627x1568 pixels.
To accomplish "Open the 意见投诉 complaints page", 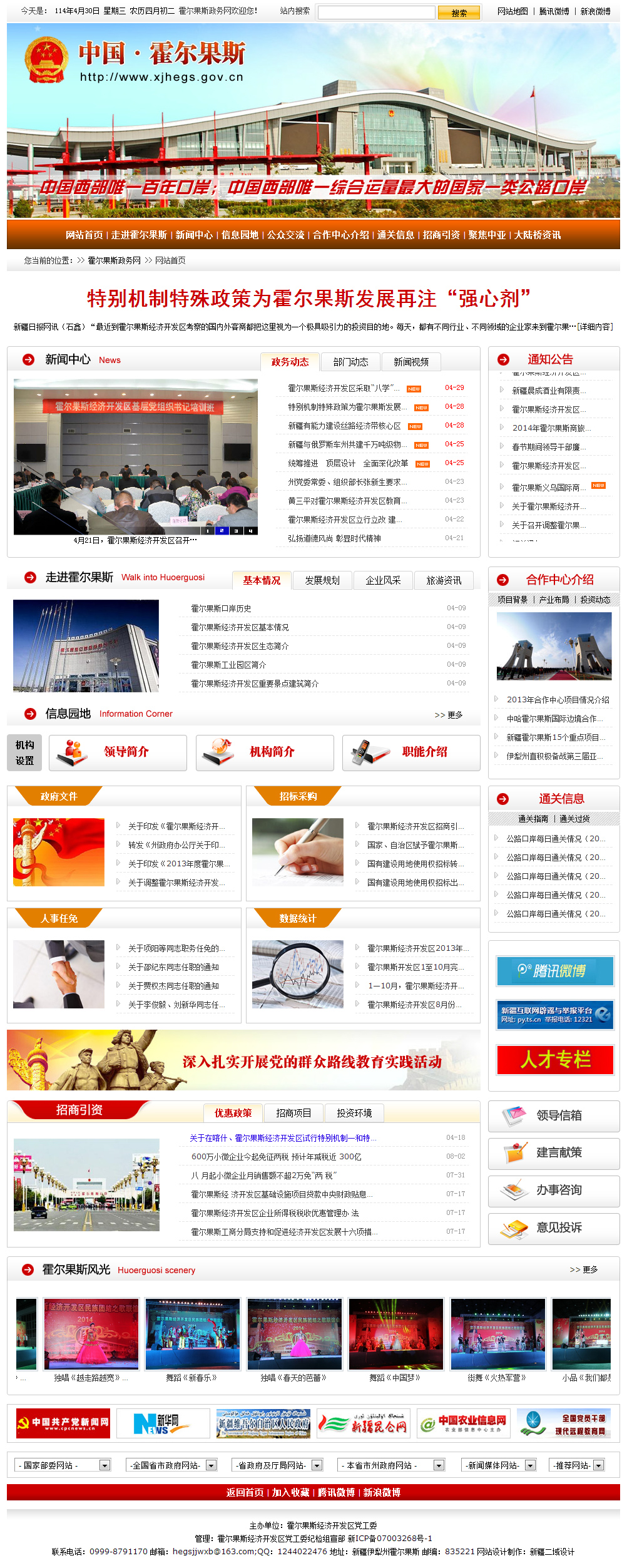I will coord(554,1228).
